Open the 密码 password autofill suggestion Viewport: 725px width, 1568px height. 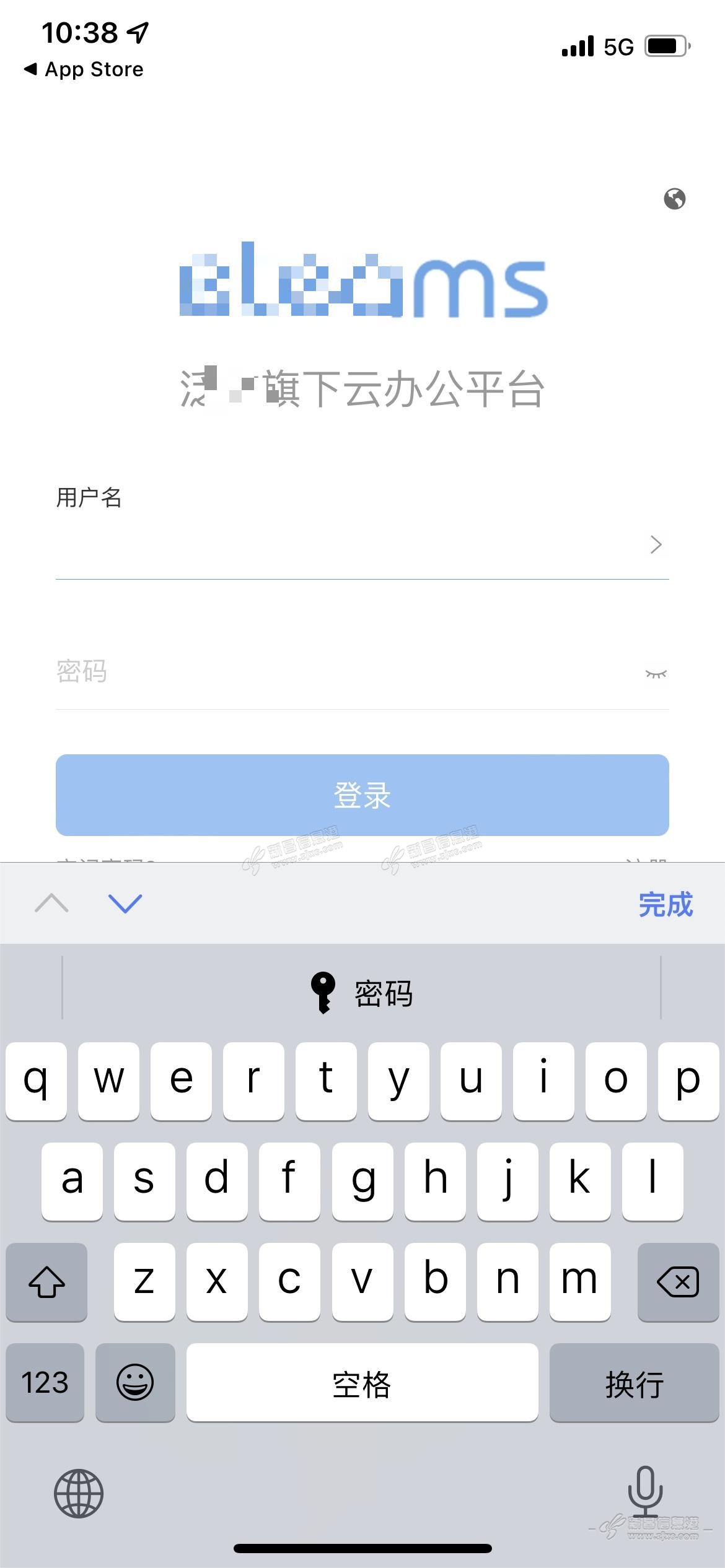(362, 993)
